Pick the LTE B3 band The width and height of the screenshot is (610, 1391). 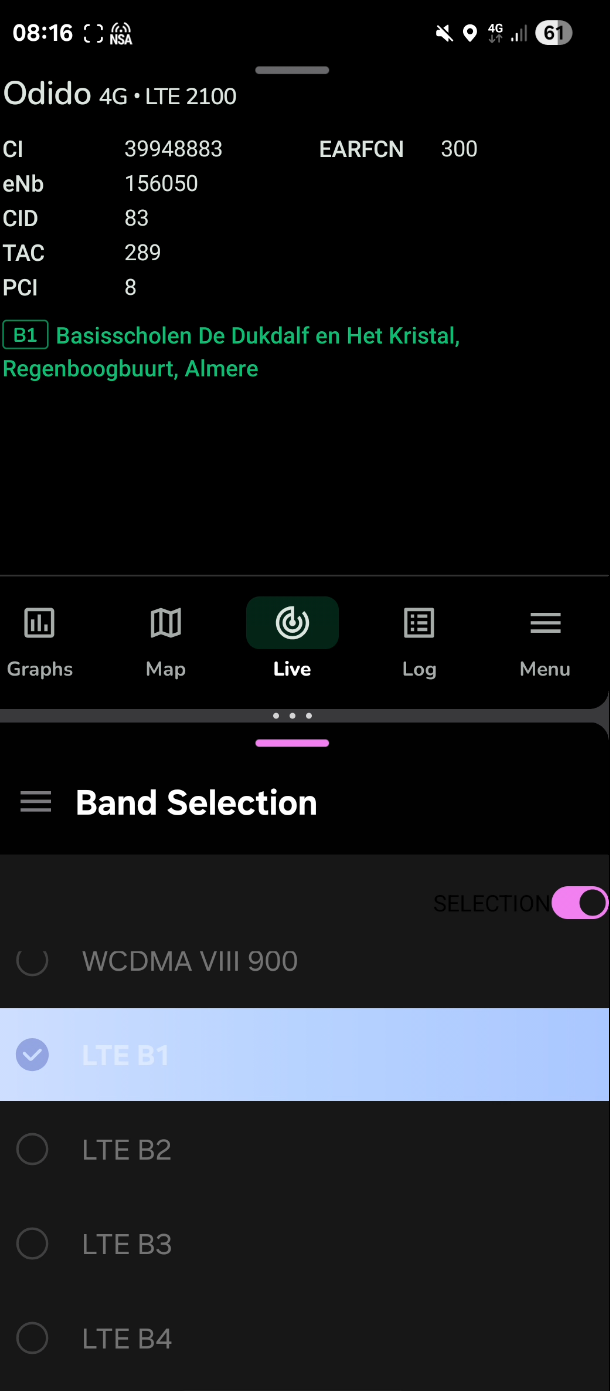point(33,1244)
